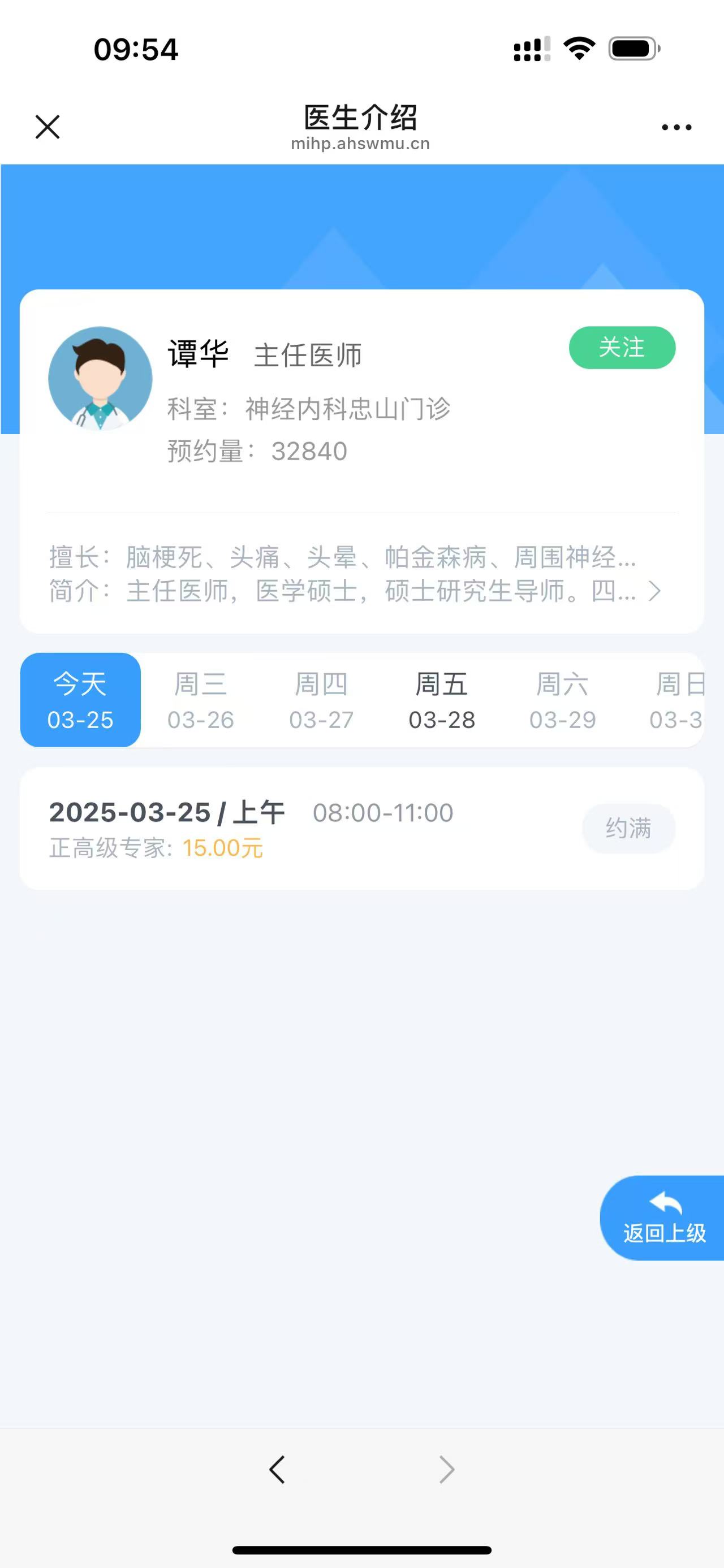724x1568 pixels.
Task: View 周五 03-28 appointment slots
Action: 441,700
